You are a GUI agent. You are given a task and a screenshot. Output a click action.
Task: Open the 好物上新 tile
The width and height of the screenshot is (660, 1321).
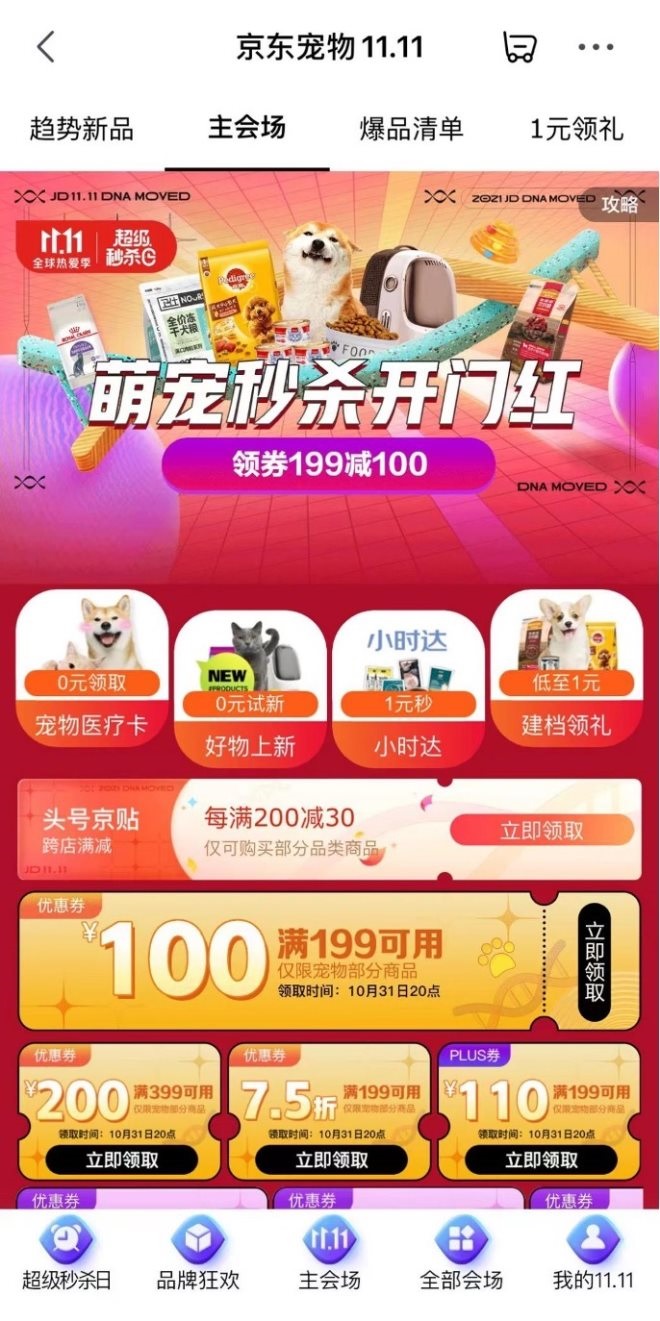coord(250,690)
